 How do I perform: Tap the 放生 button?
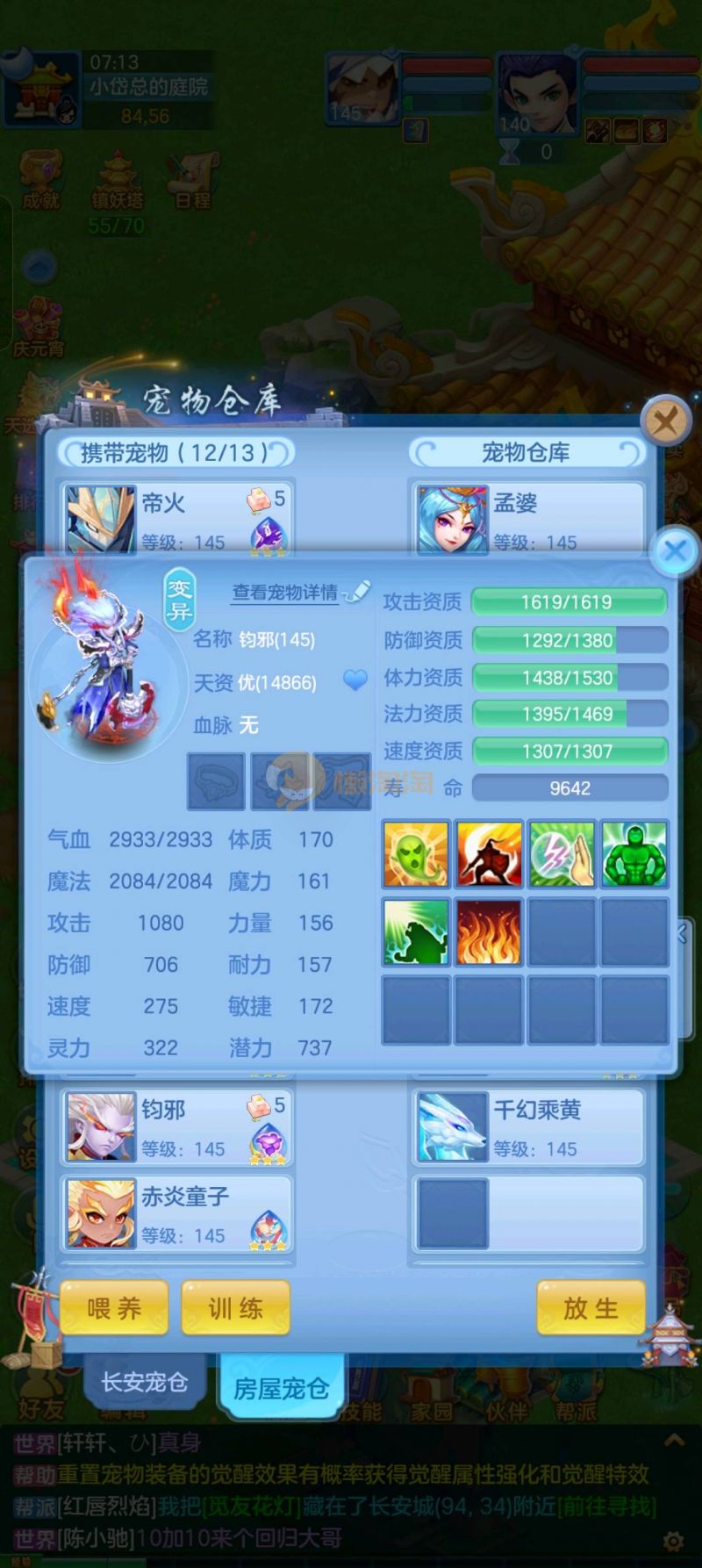click(x=591, y=1308)
